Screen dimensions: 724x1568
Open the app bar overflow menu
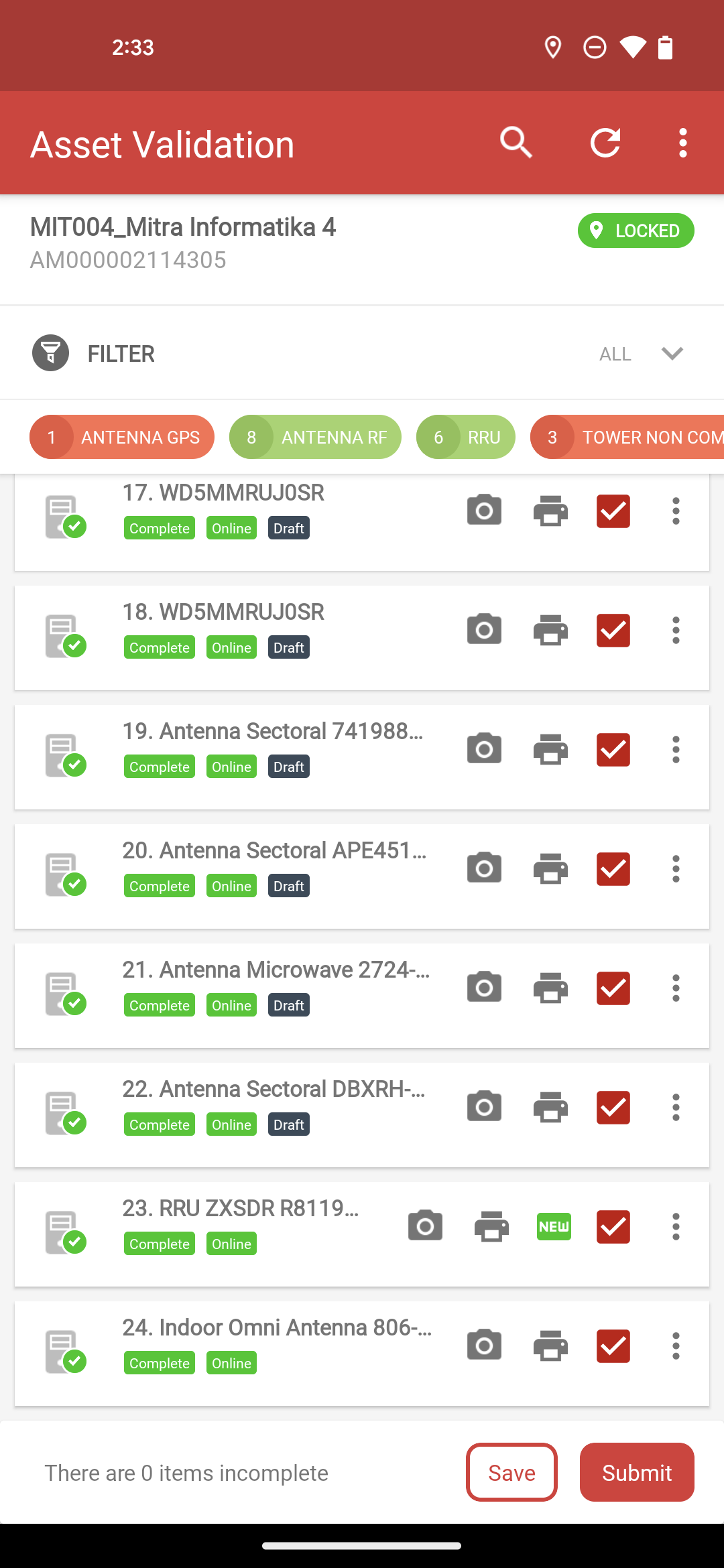pyautogui.click(x=682, y=143)
